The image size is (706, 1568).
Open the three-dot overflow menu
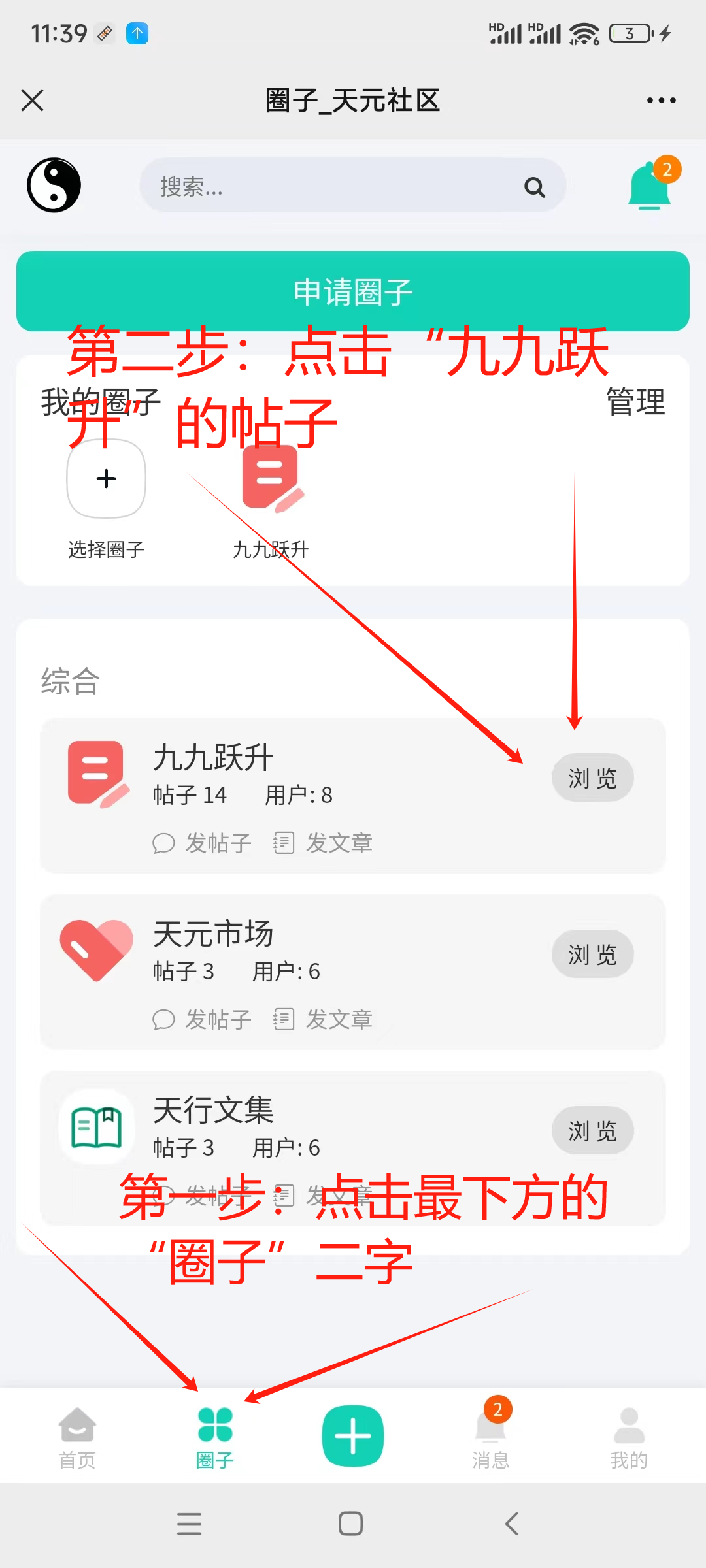click(661, 101)
